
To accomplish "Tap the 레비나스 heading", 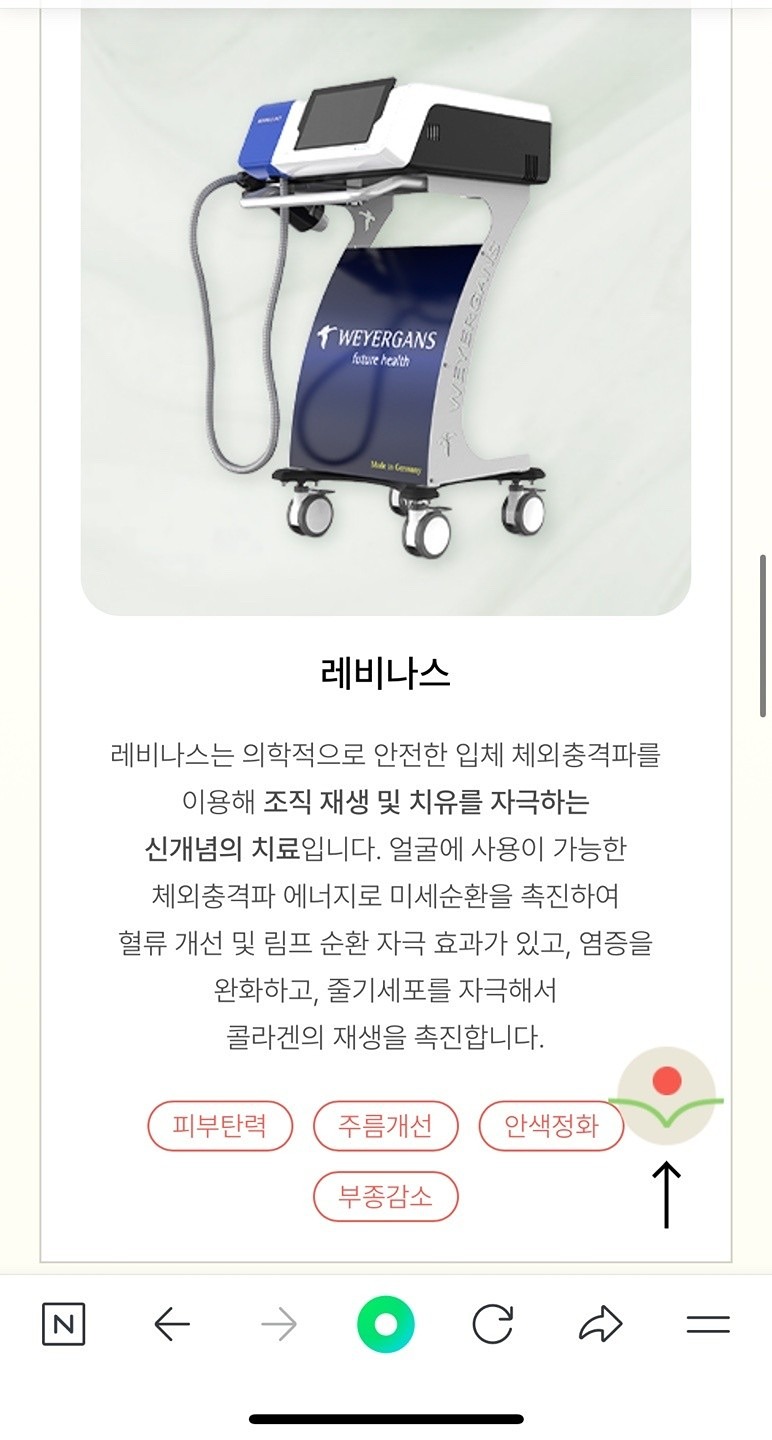I will point(385,674).
